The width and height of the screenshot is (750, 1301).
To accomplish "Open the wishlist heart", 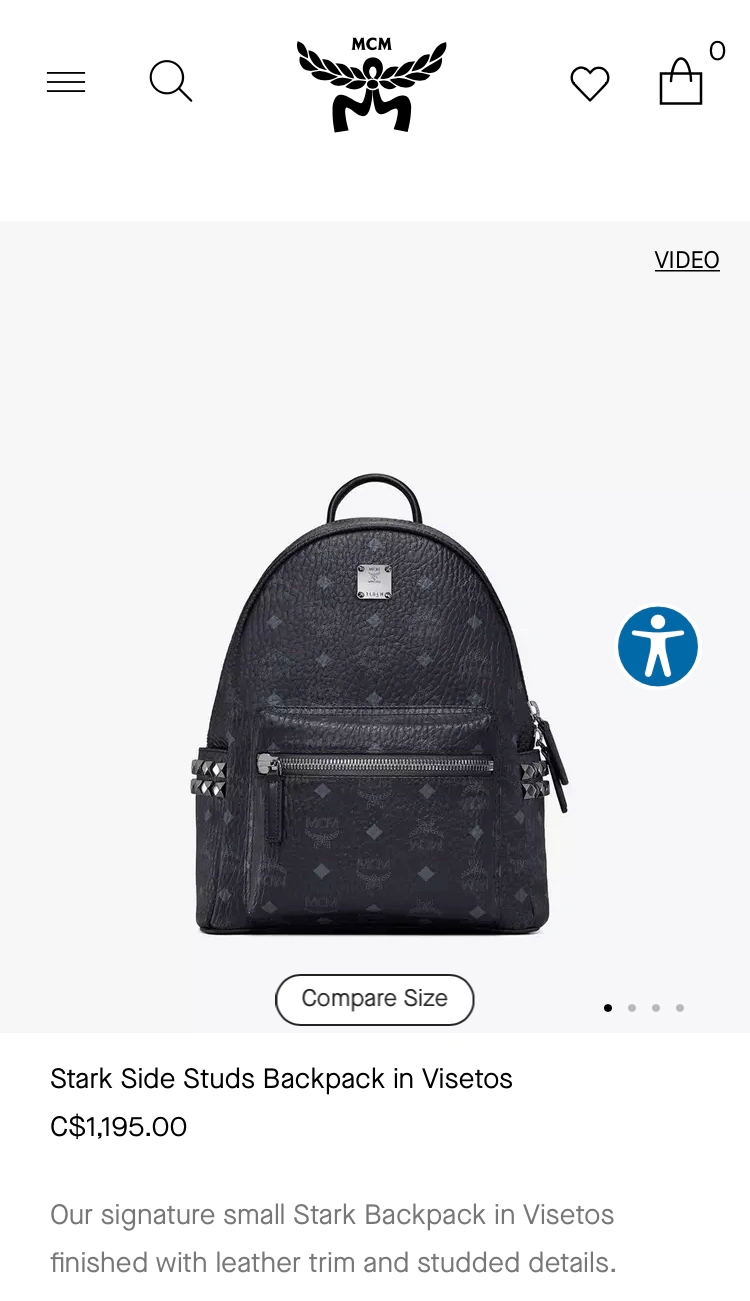I will [x=590, y=83].
